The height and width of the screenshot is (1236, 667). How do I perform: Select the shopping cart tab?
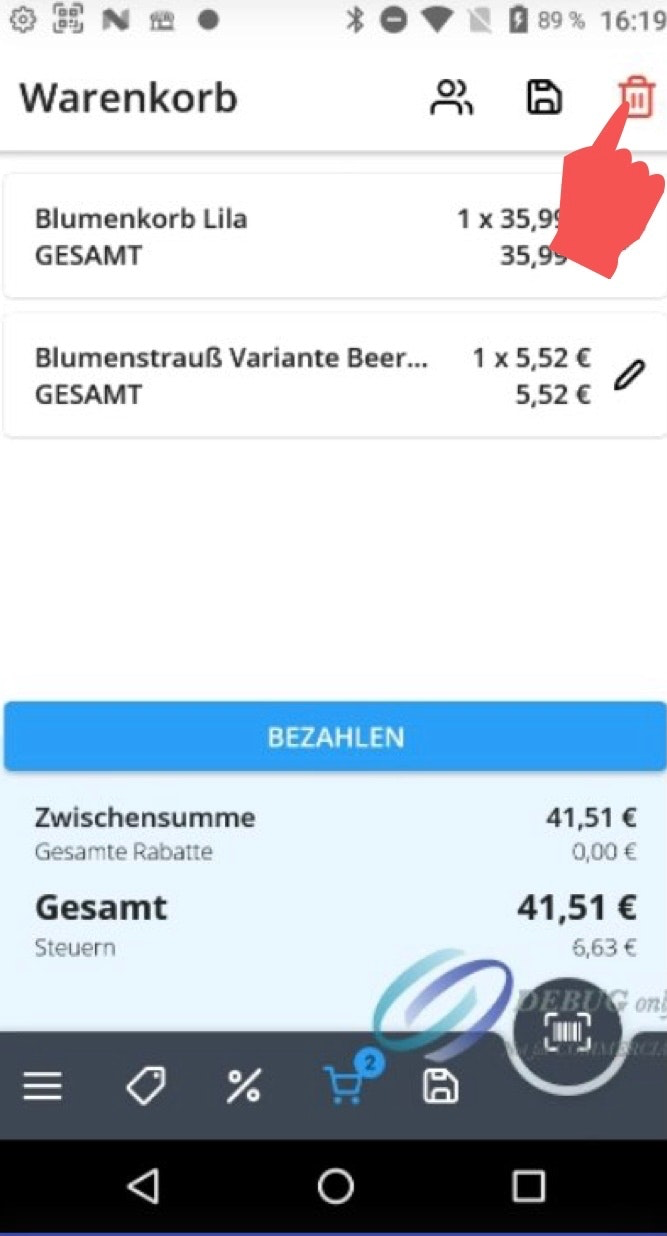345,1085
